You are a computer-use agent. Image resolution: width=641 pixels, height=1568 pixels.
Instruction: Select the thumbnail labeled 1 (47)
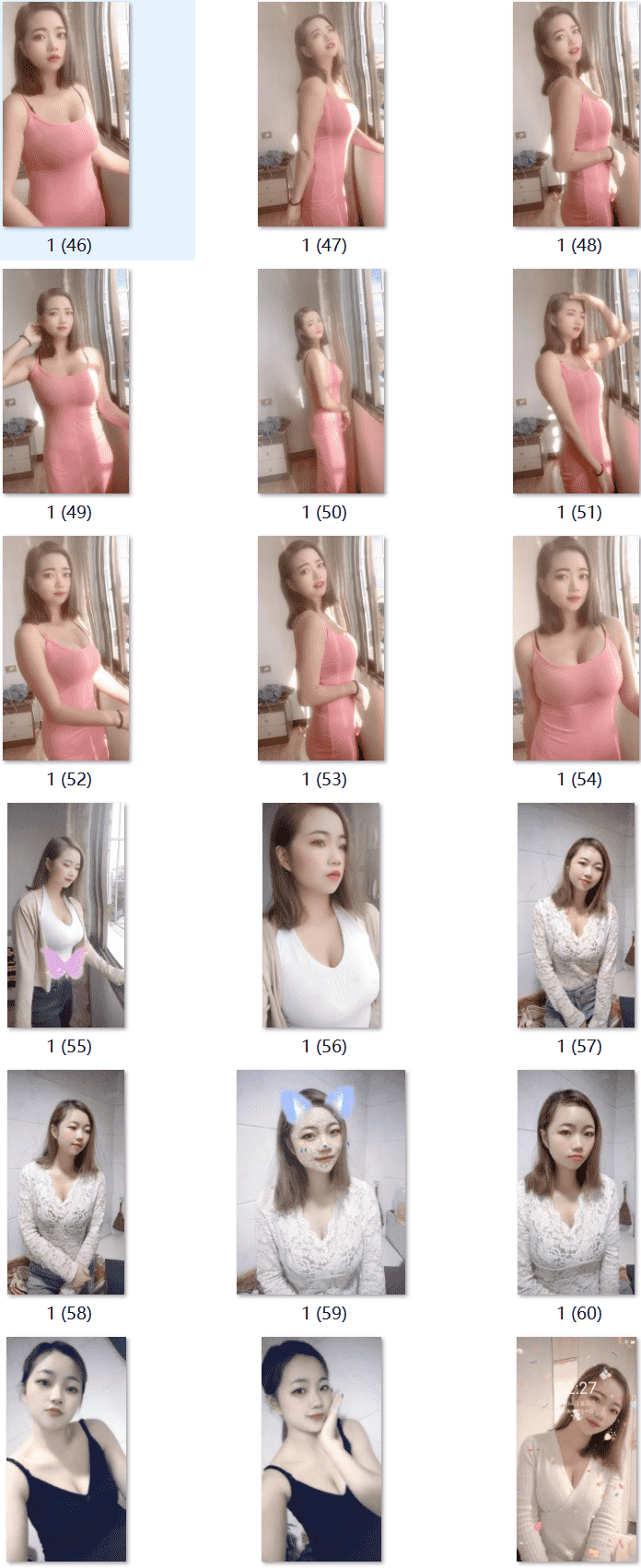pyautogui.click(x=321, y=114)
